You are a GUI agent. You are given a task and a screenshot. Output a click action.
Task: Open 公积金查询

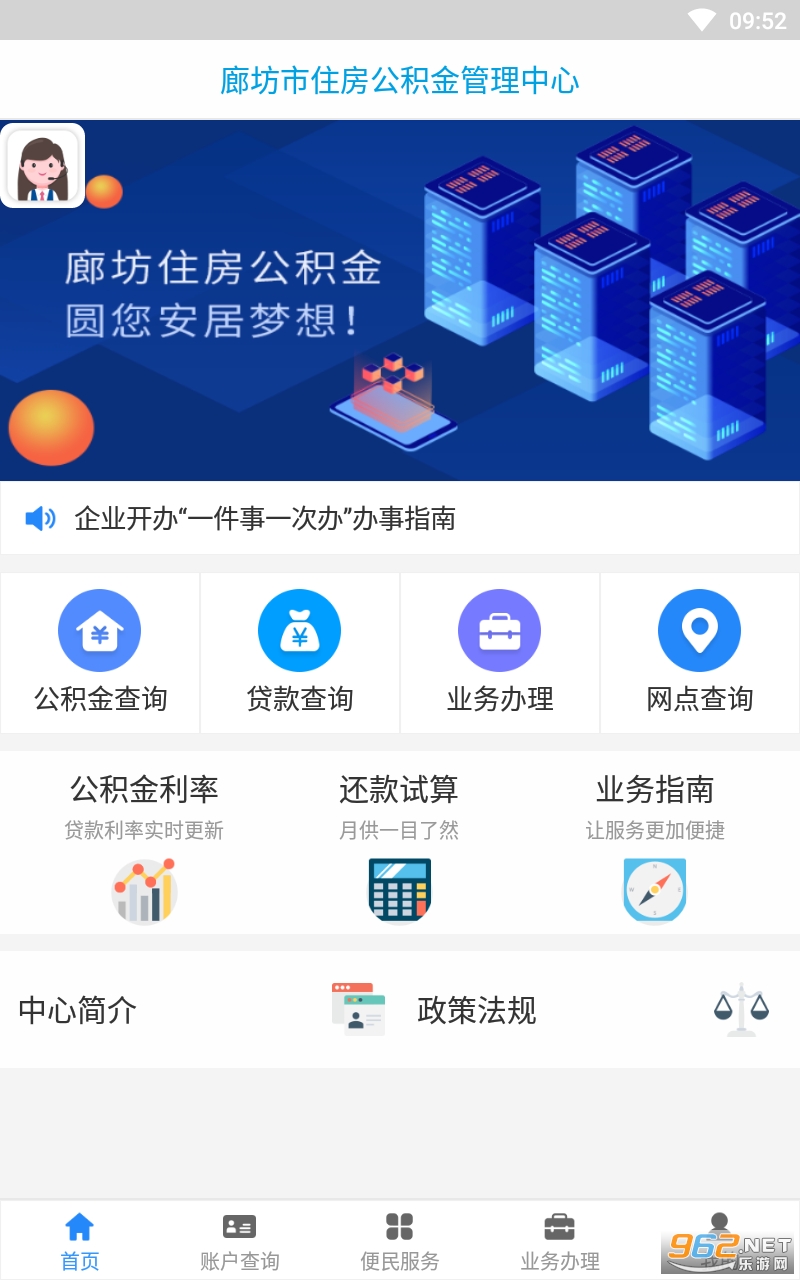(100, 652)
